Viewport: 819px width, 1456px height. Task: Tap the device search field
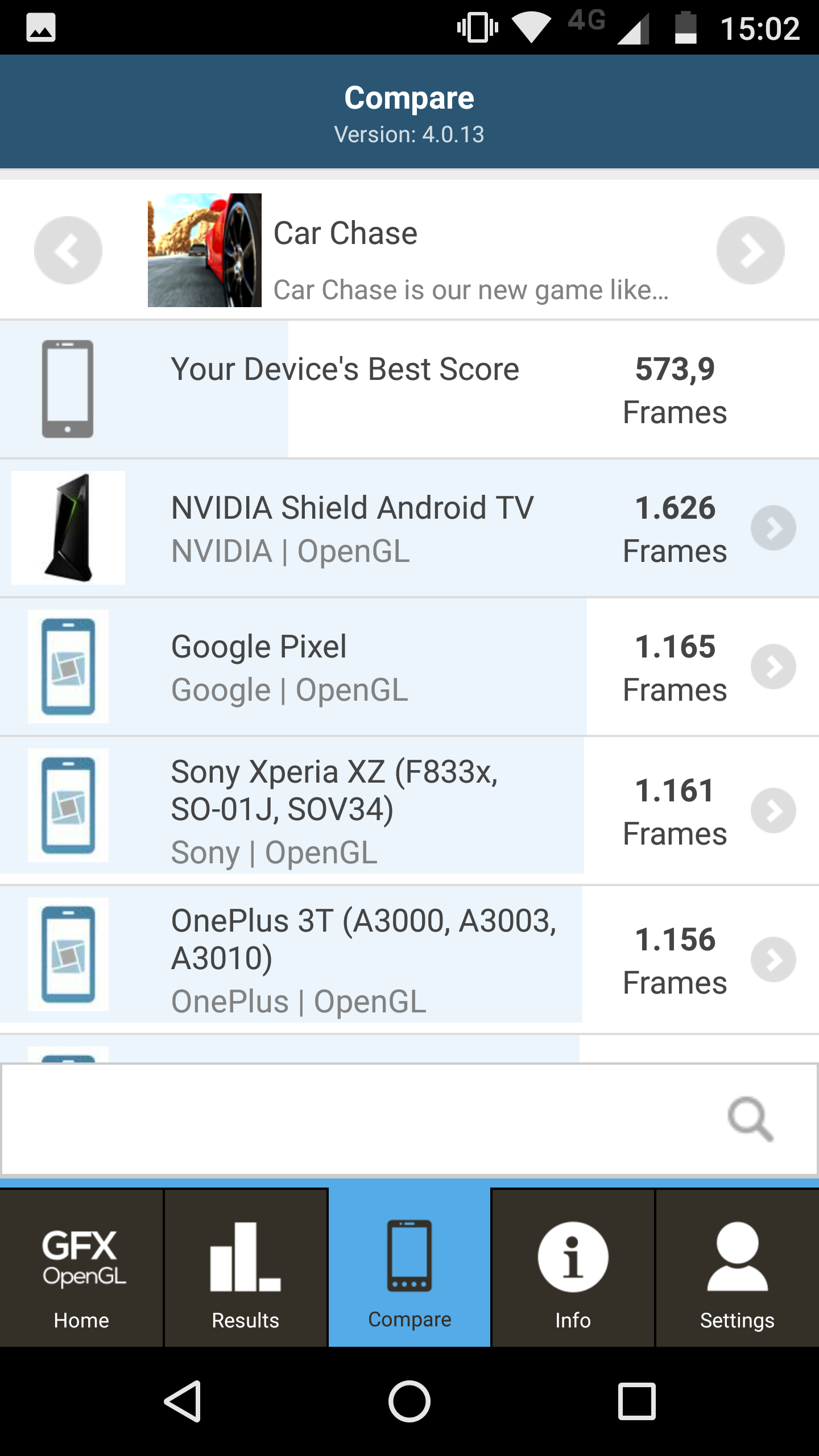pyautogui.click(x=409, y=1119)
